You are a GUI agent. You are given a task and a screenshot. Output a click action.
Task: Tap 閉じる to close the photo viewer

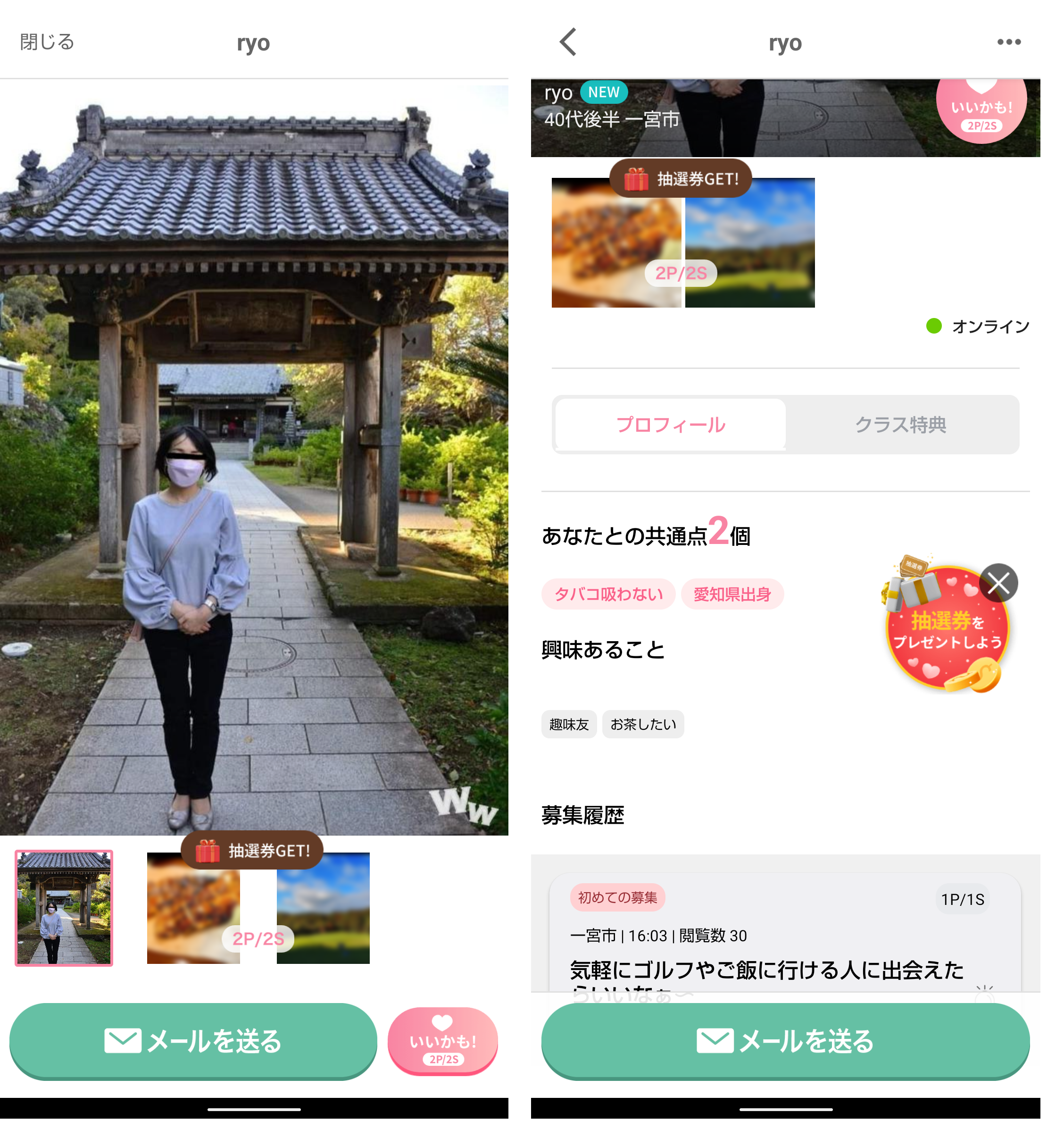coord(47,42)
